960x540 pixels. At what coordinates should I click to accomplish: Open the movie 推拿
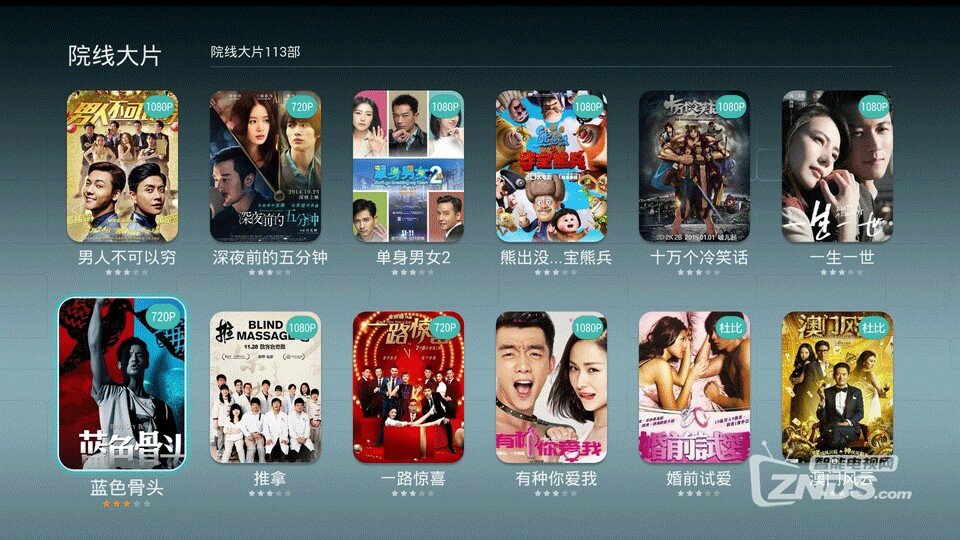pyautogui.click(x=266, y=387)
